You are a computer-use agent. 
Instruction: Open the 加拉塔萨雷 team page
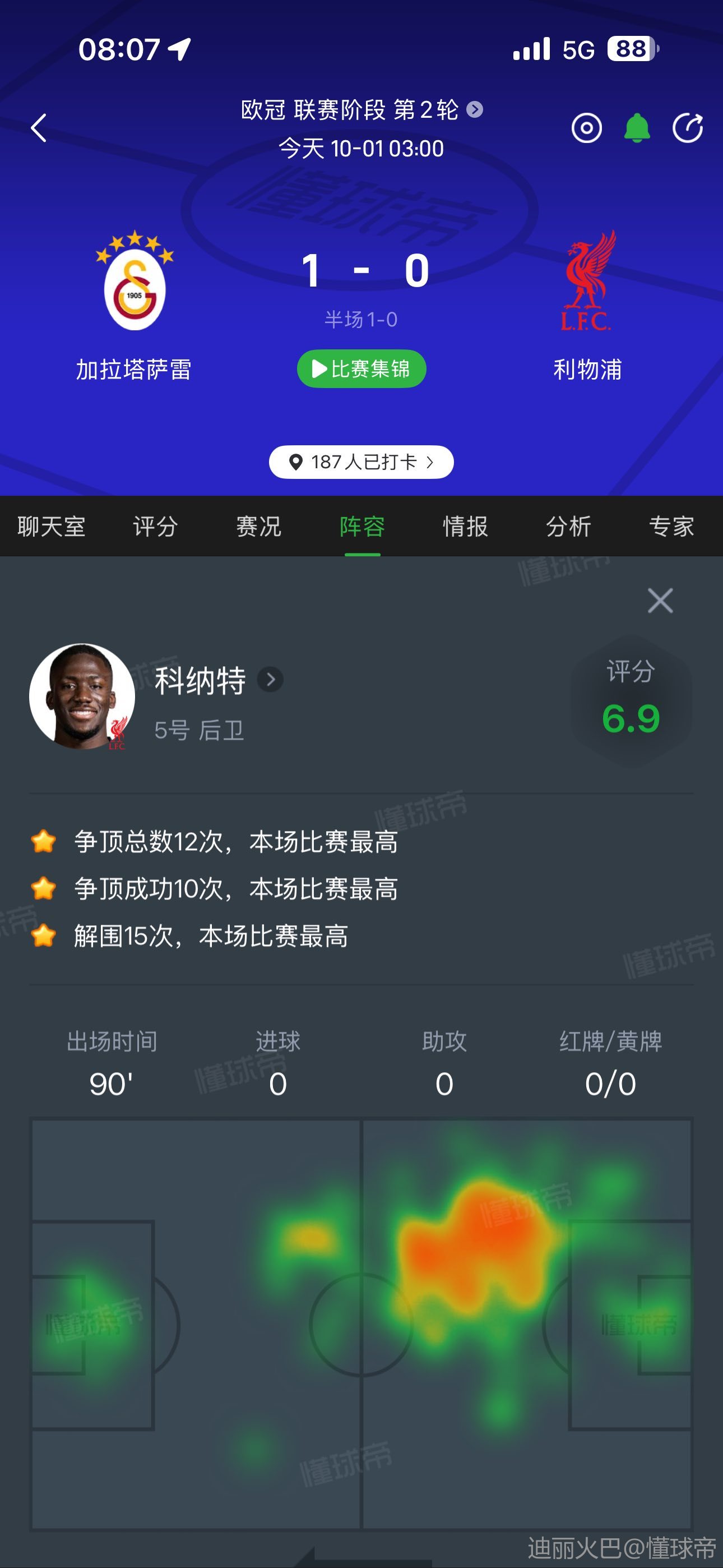click(135, 305)
